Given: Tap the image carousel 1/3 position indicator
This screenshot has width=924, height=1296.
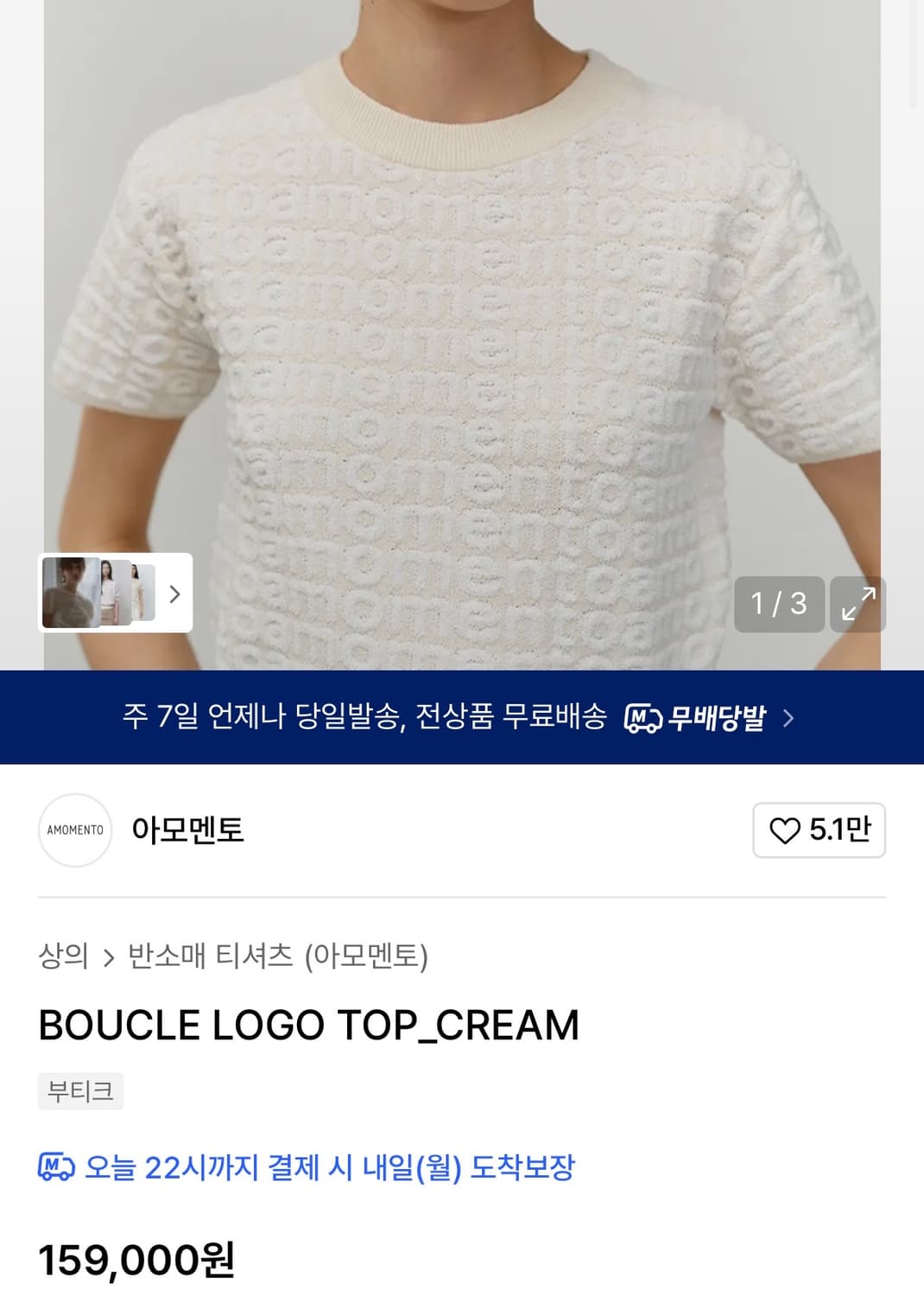Looking at the screenshot, I should (778, 605).
